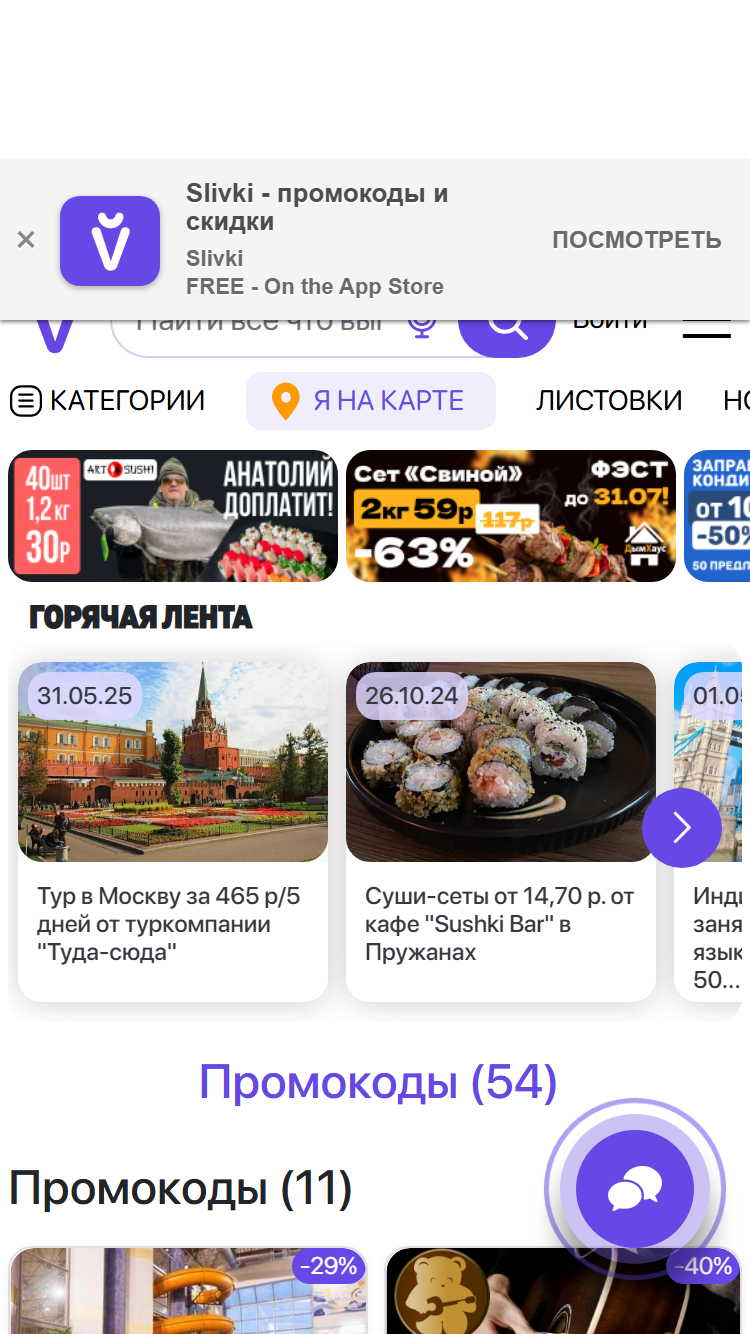
Task: Select Я НА КАРТЕ chip
Action: pyautogui.click(x=371, y=401)
